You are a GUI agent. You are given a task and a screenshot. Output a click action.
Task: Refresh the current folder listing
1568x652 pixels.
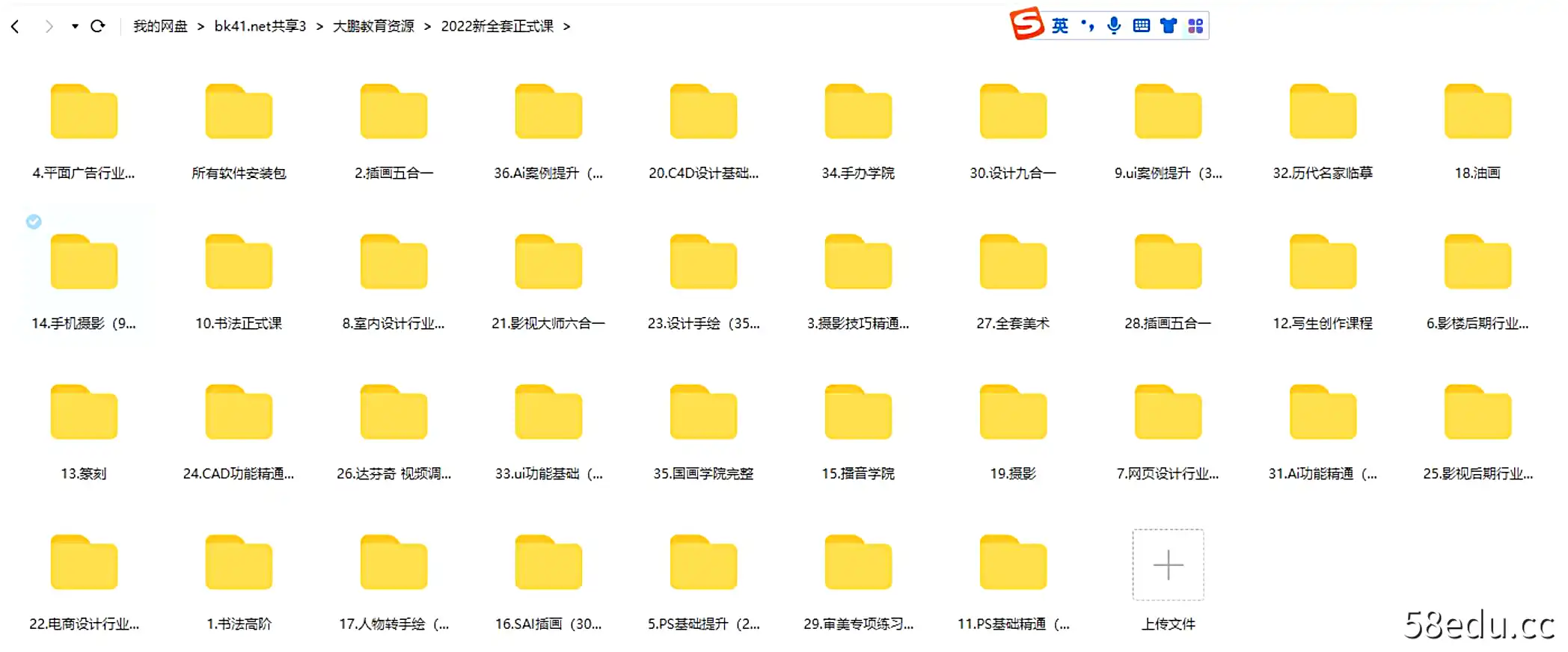(x=98, y=26)
